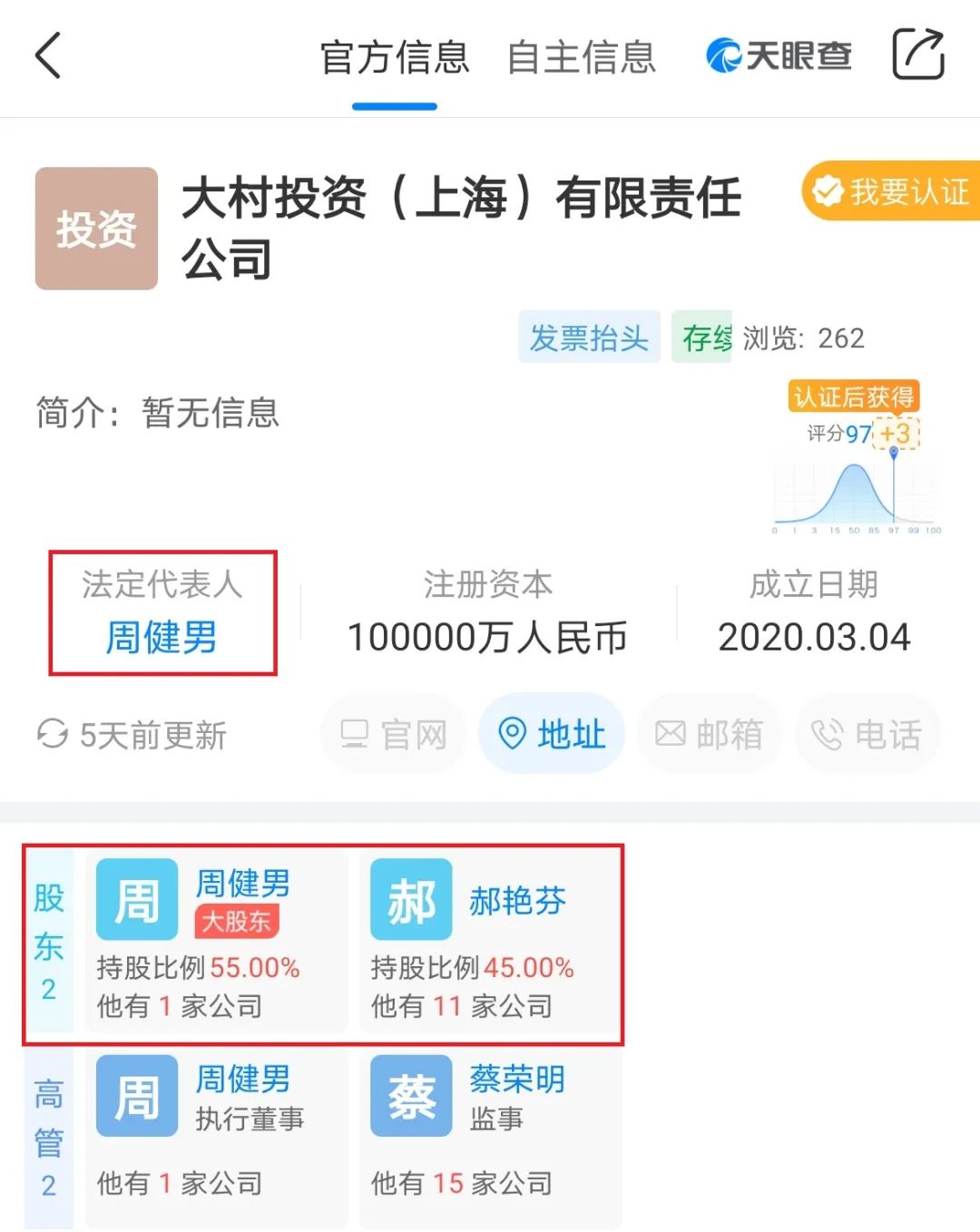Tap the 我要认证 button
This screenshot has height=1232, width=980.
coord(892,191)
